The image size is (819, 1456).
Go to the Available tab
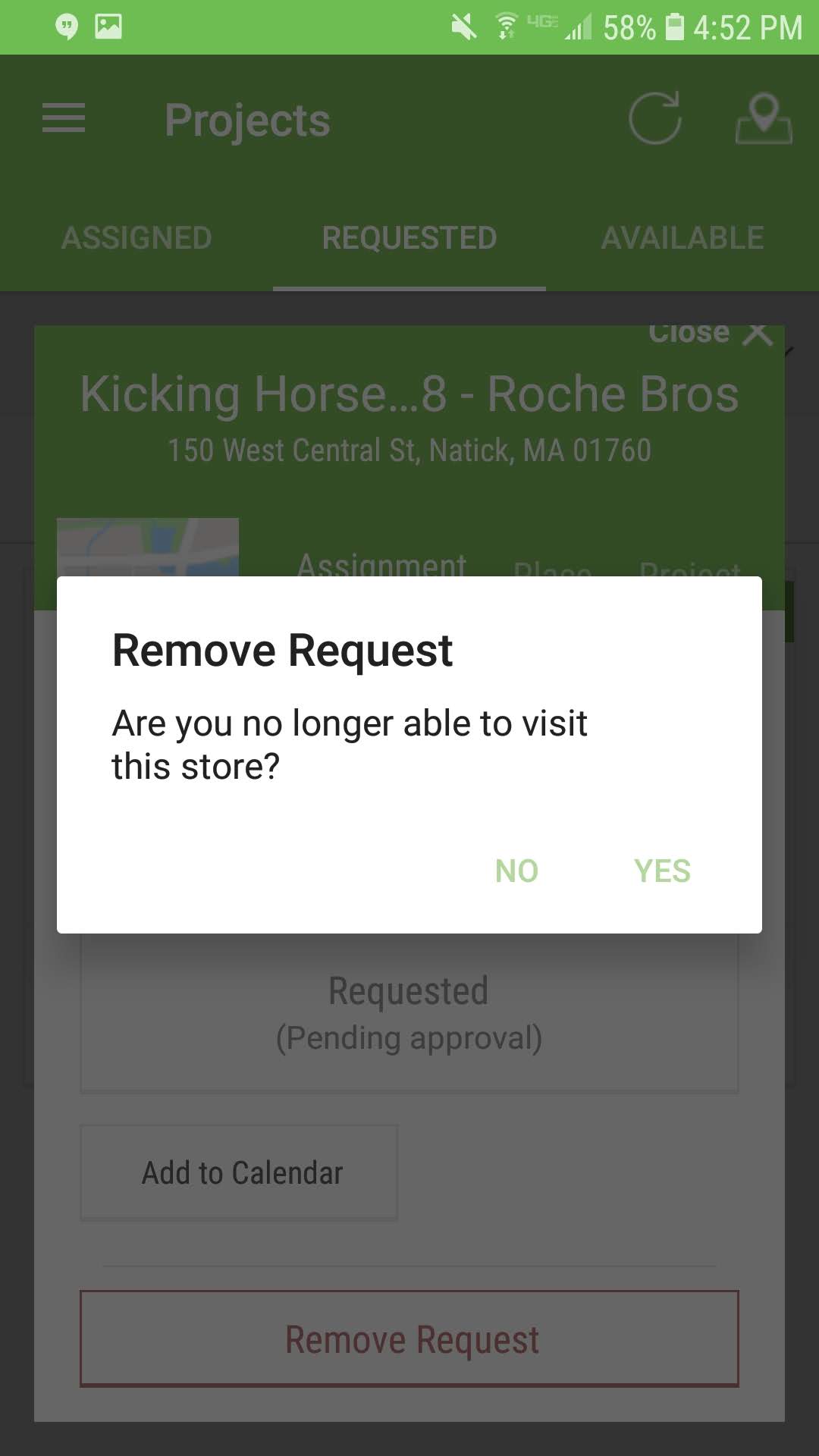682,238
